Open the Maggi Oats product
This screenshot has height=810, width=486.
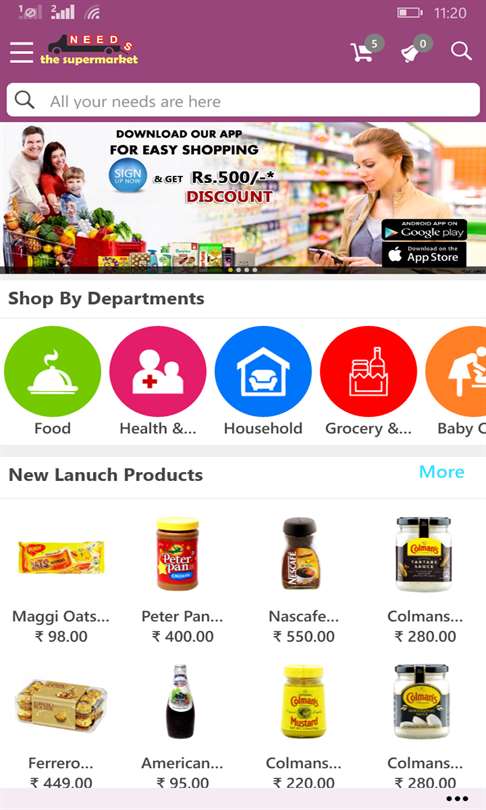[x=61, y=579]
